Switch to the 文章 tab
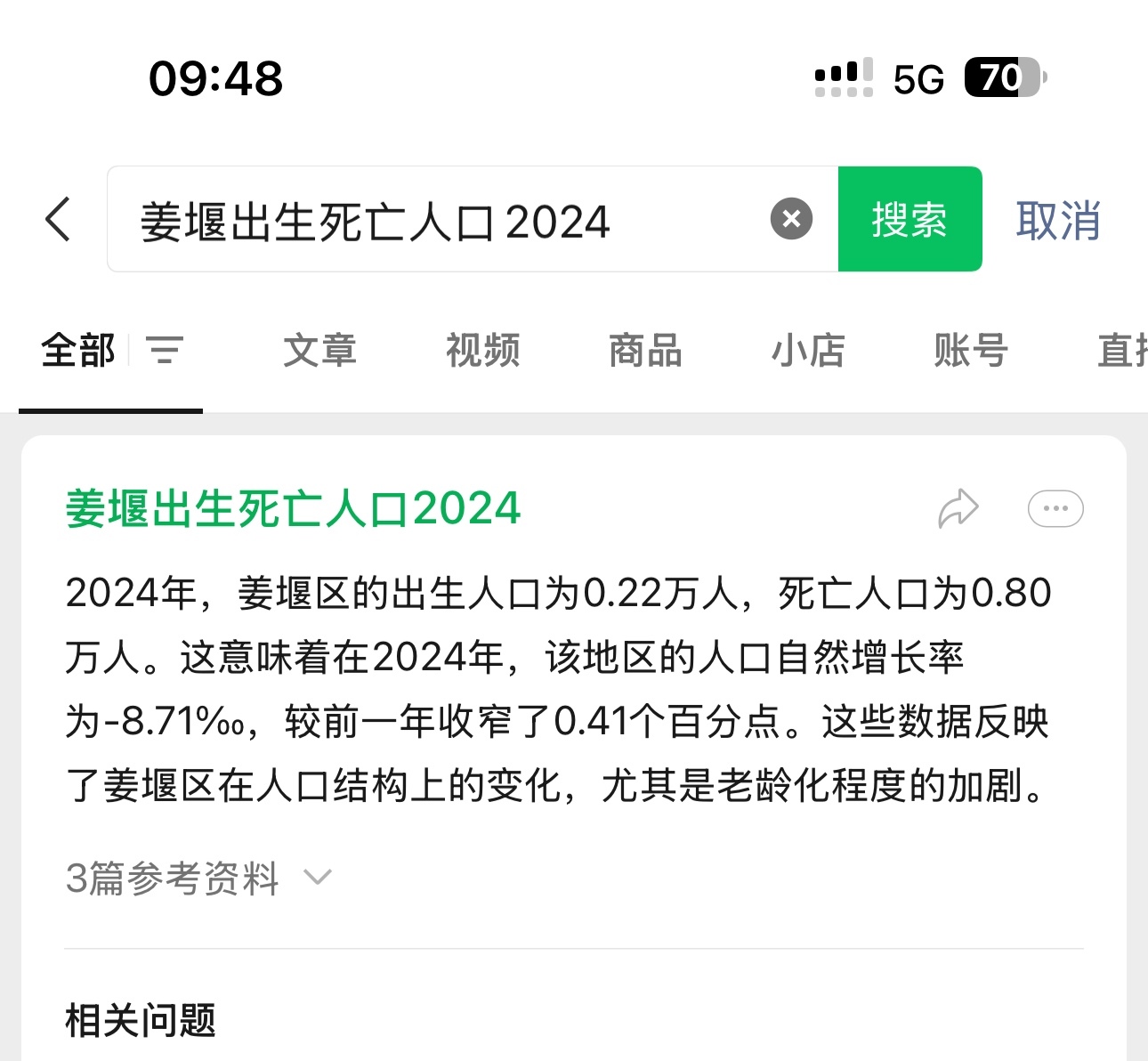Screen dimensions: 1148x1061 (x=319, y=350)
